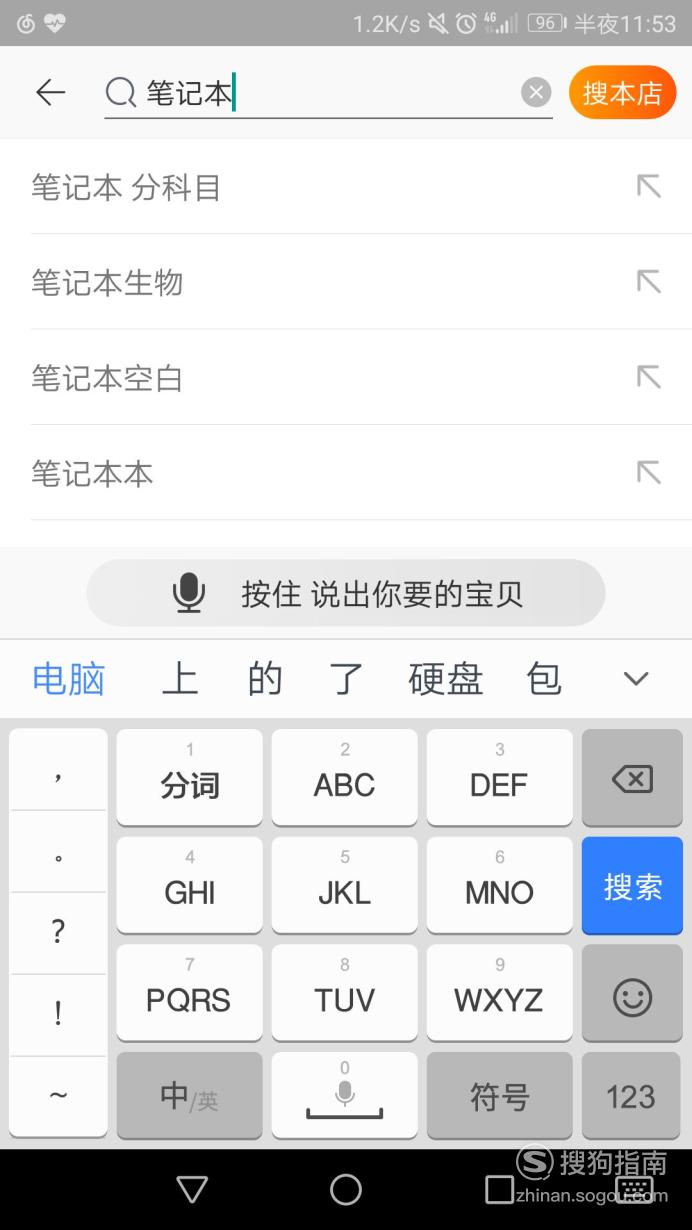Pick the keyboard candidate 电脑
The width and height of the screenshot is (692, 1230).
pos(69,679)
